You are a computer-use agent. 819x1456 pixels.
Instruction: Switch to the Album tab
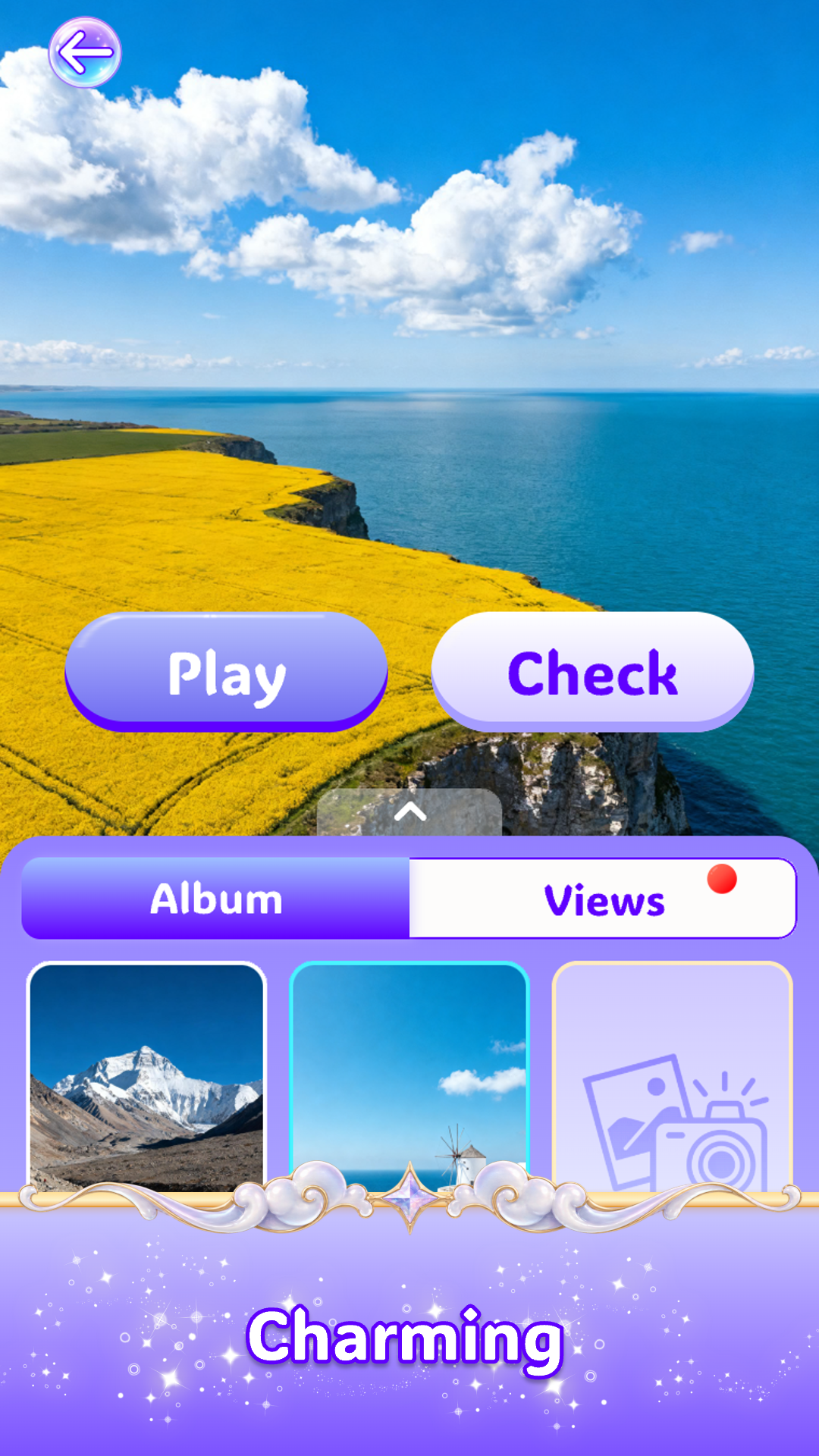(x=216, y=899)
